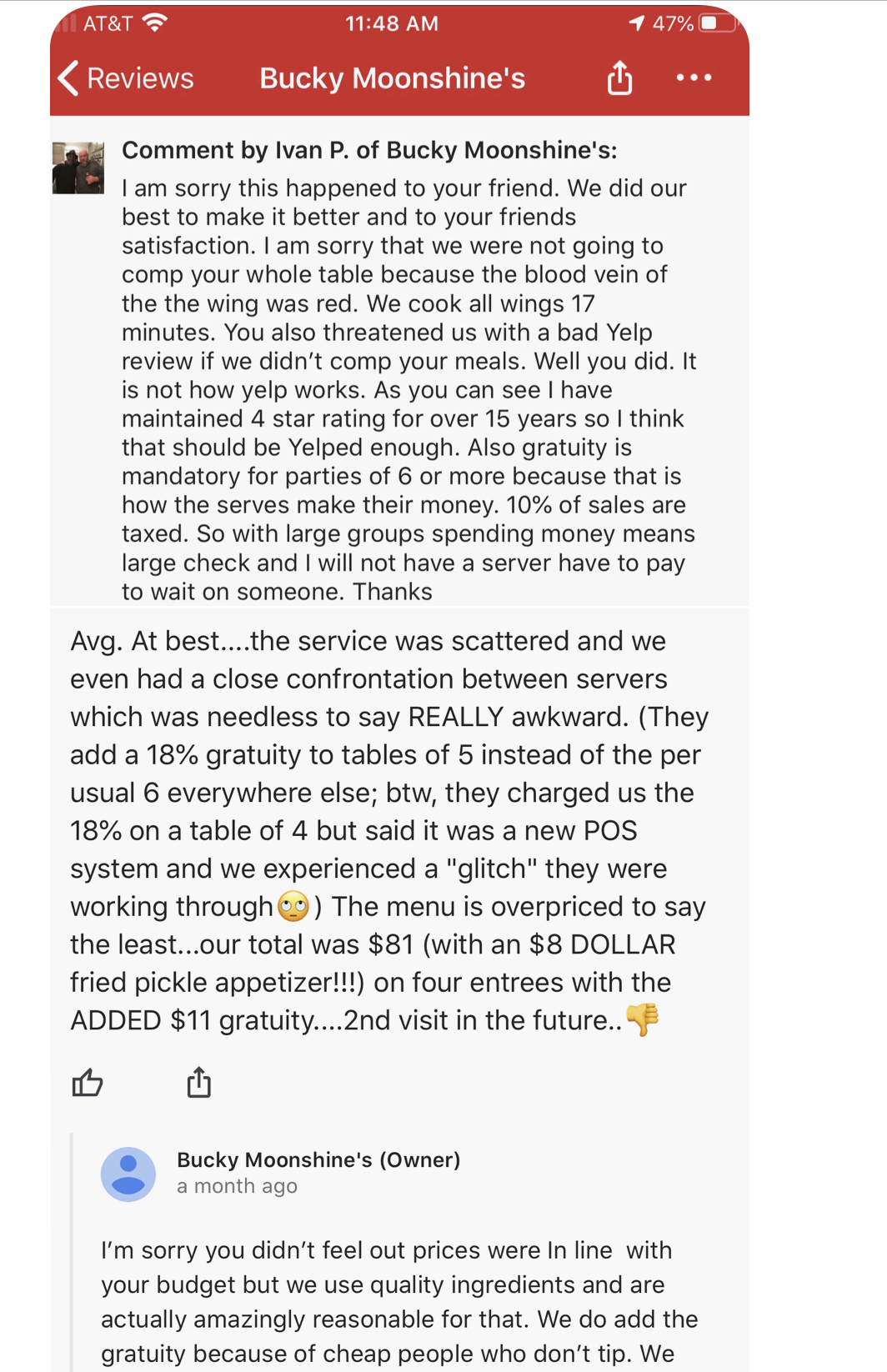887x1372 pixels.
Task: Open Ivan P.'s profile photo
Action: point(78,168)
